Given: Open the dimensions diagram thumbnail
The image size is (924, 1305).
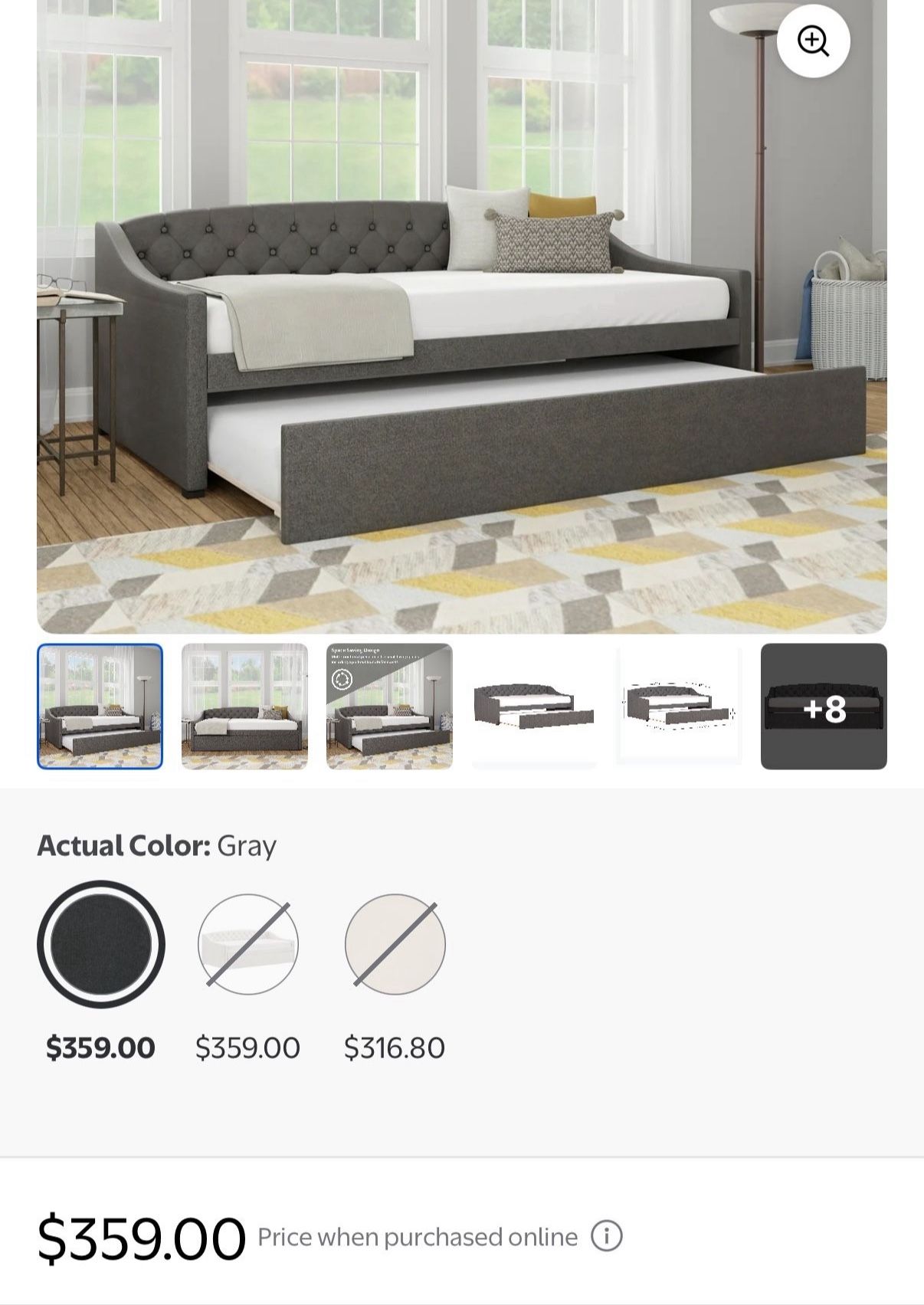Looking at the screenshot, I should click(x=679, y=706).
